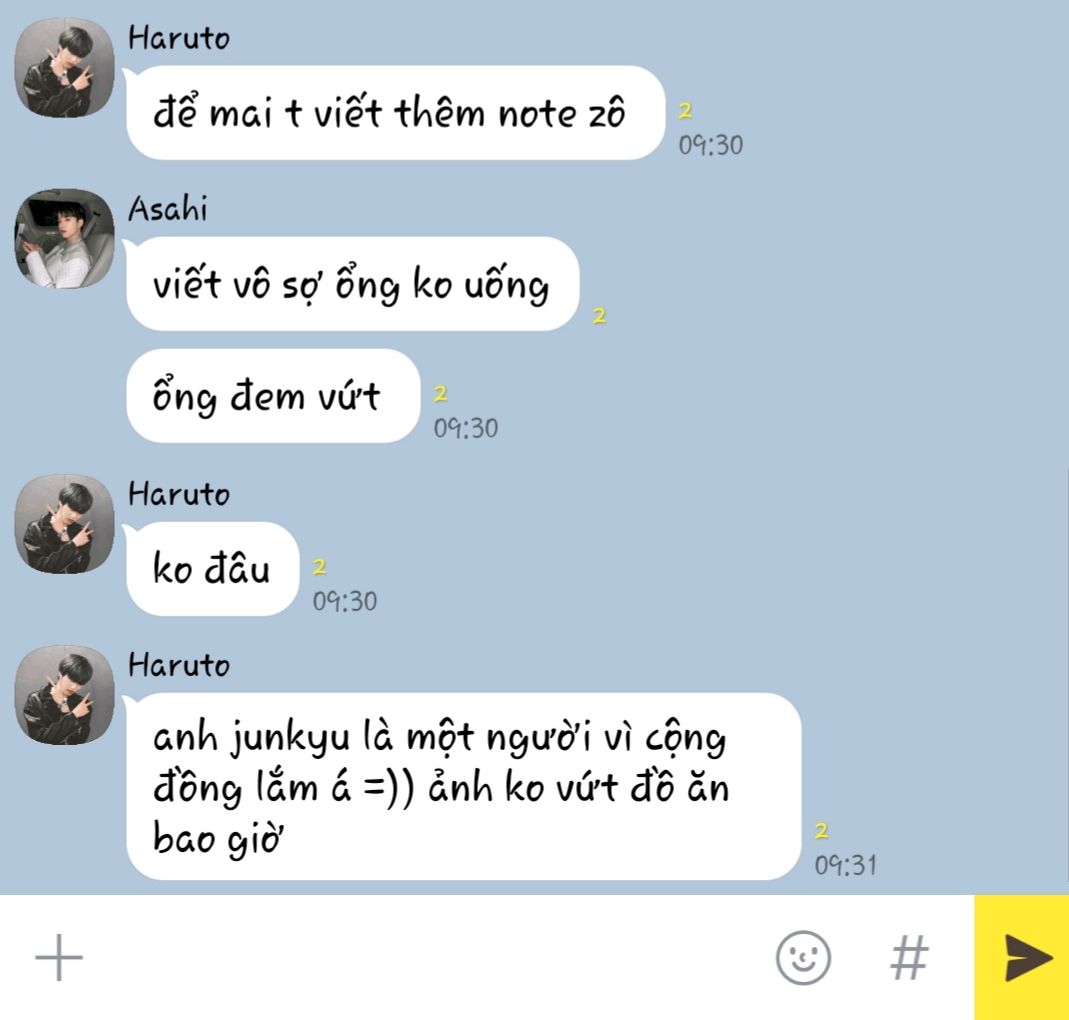The height and width of the screenshot is (1020, 1069).
Task: Open Haruto's avatar beside 'ko đâu'
Action: 65,524
